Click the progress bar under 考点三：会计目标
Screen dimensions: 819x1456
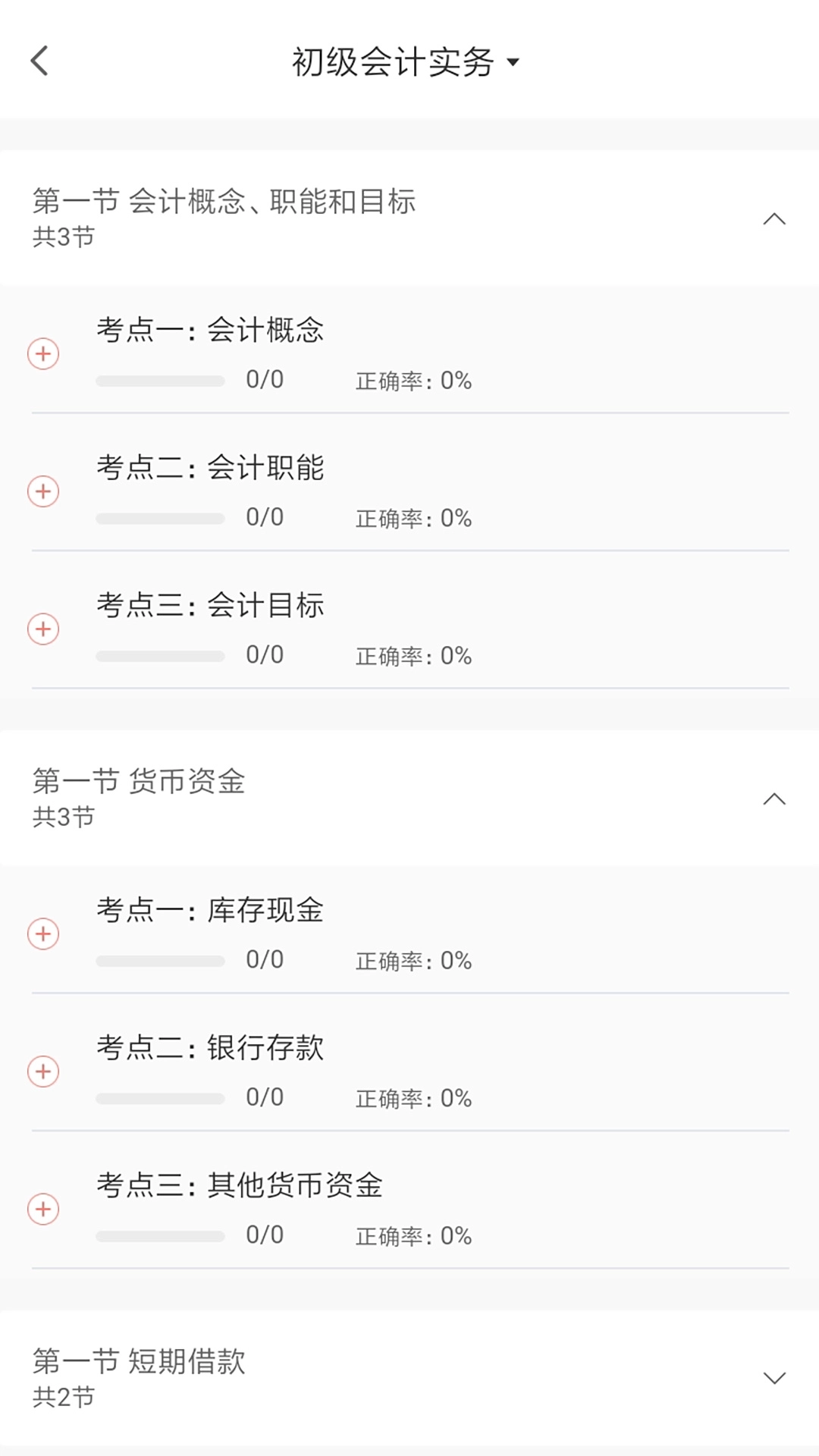(161, 657)
